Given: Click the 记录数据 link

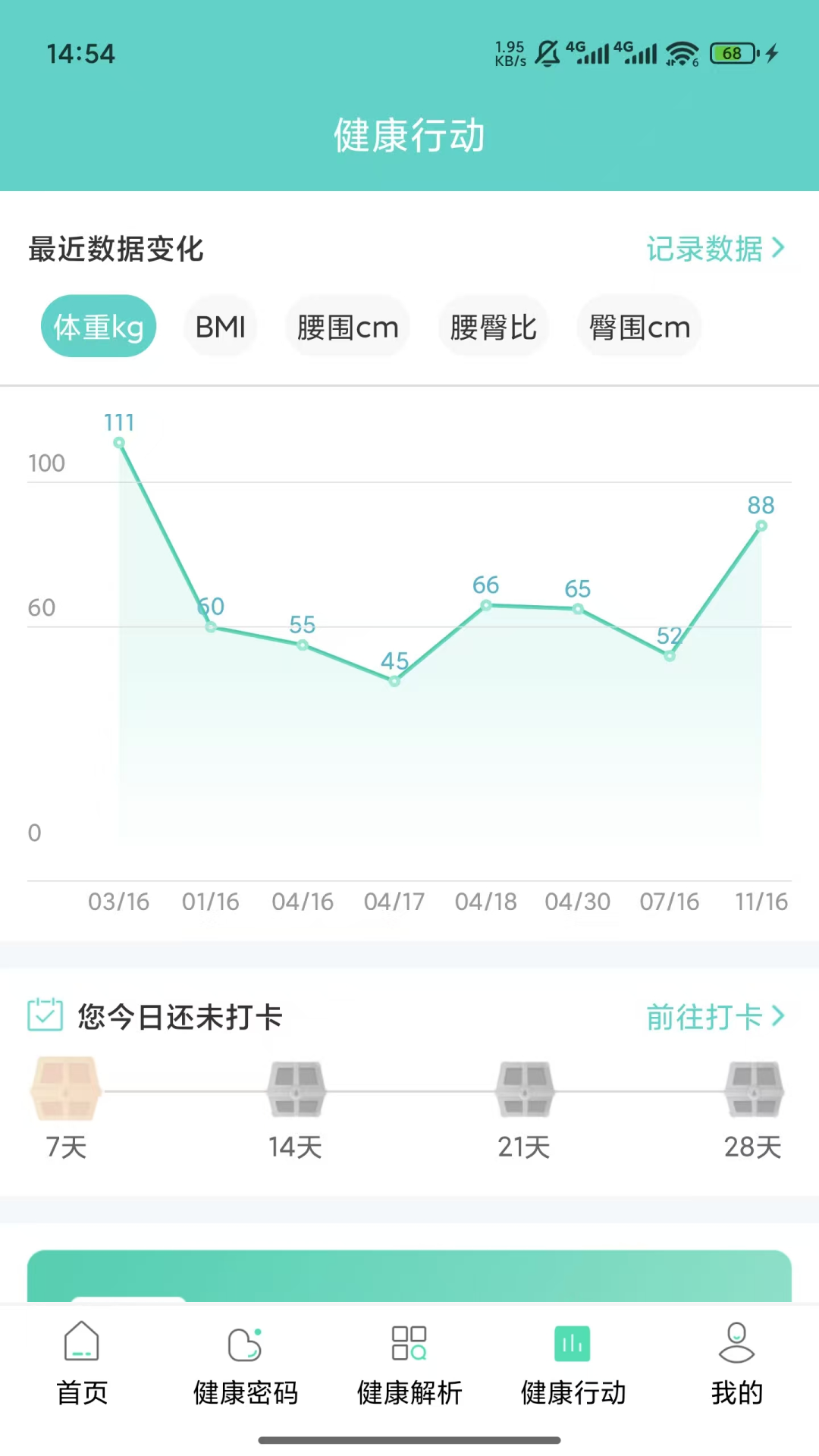Looking at the screenshot, I should [705, 249].
